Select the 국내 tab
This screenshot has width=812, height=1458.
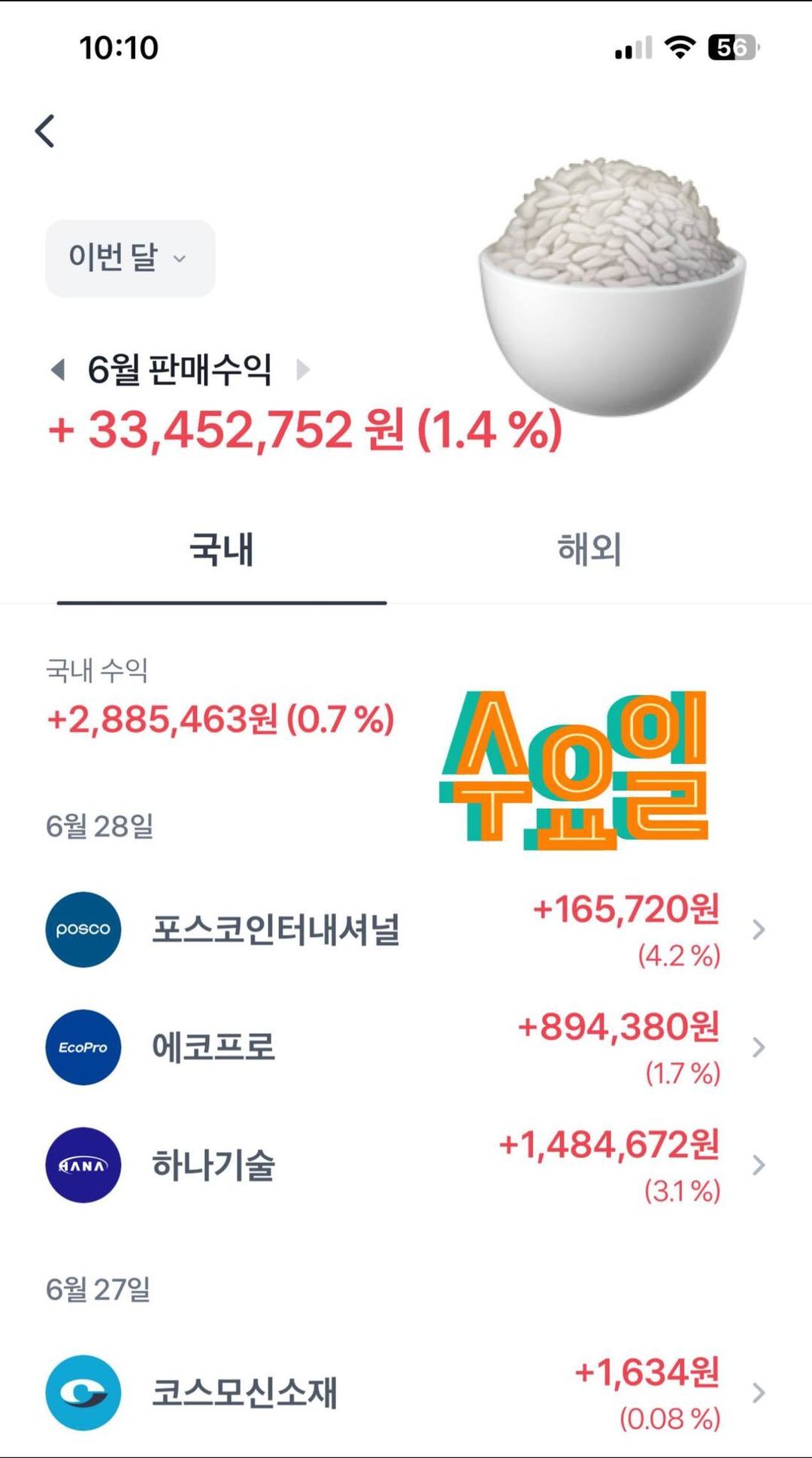tap(221, 550)
